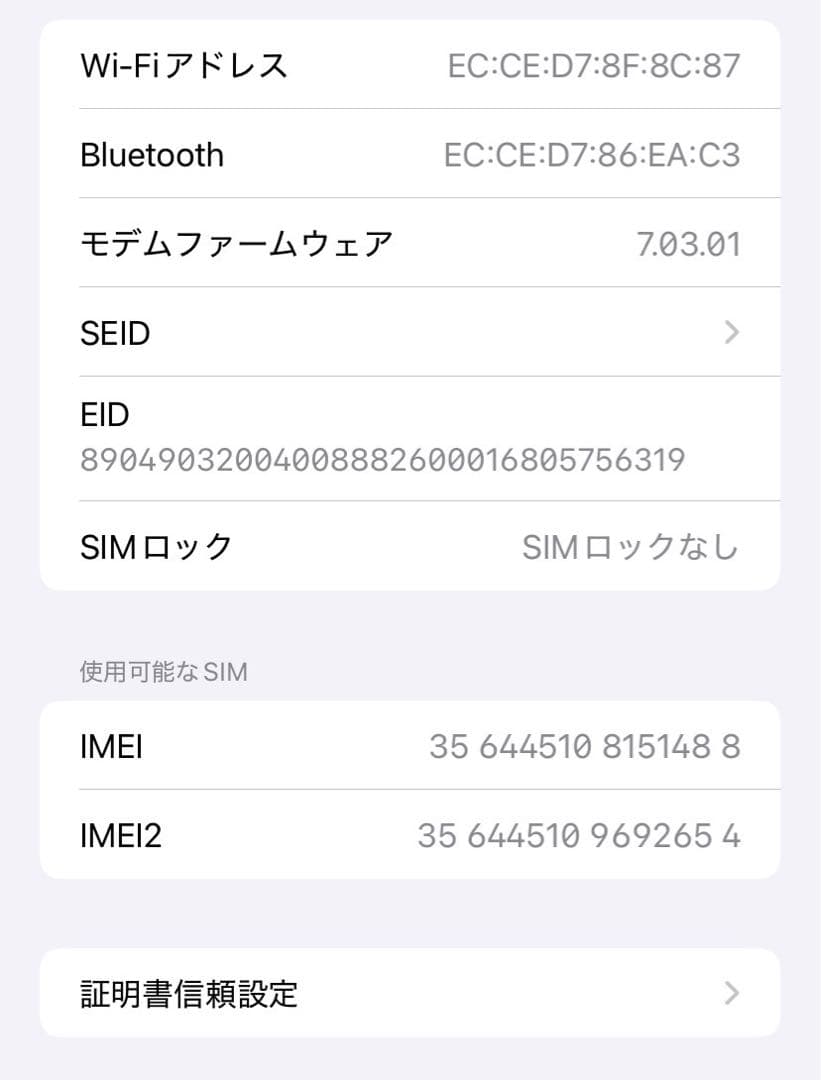Tap the SIMロック status row

[x=410, y=545]
